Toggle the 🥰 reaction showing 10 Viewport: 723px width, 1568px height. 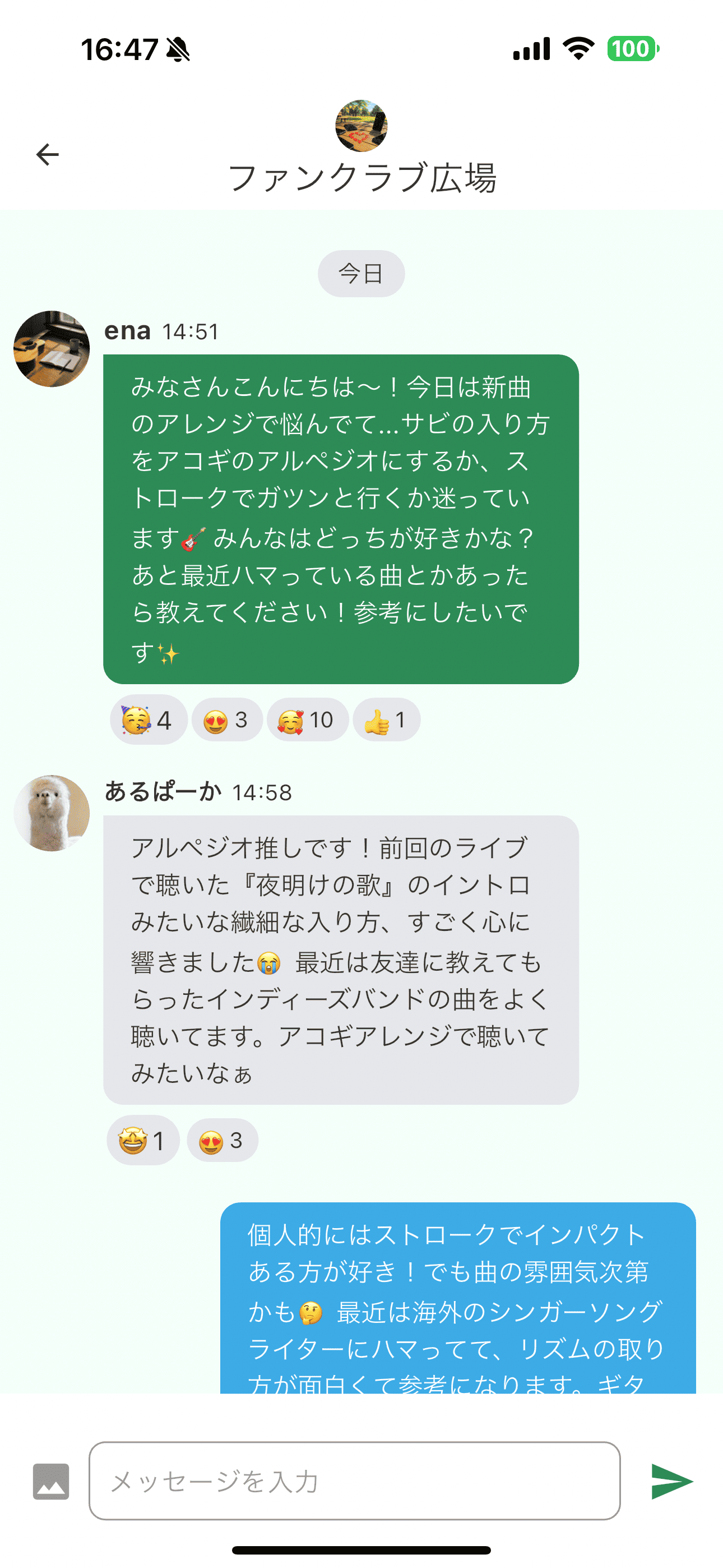coord(306,720)
